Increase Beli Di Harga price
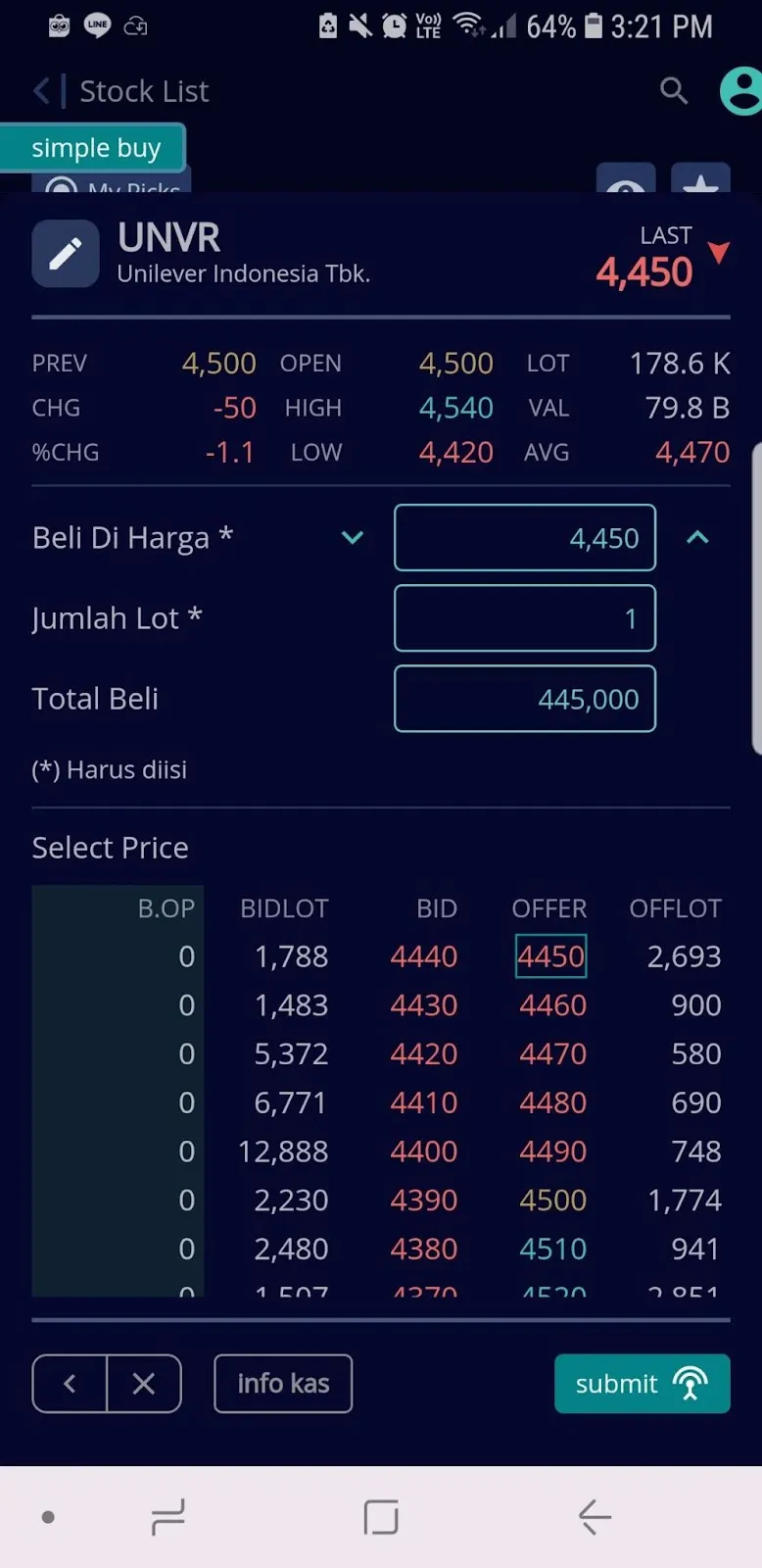762x1568 pixels. pos(697,537)
